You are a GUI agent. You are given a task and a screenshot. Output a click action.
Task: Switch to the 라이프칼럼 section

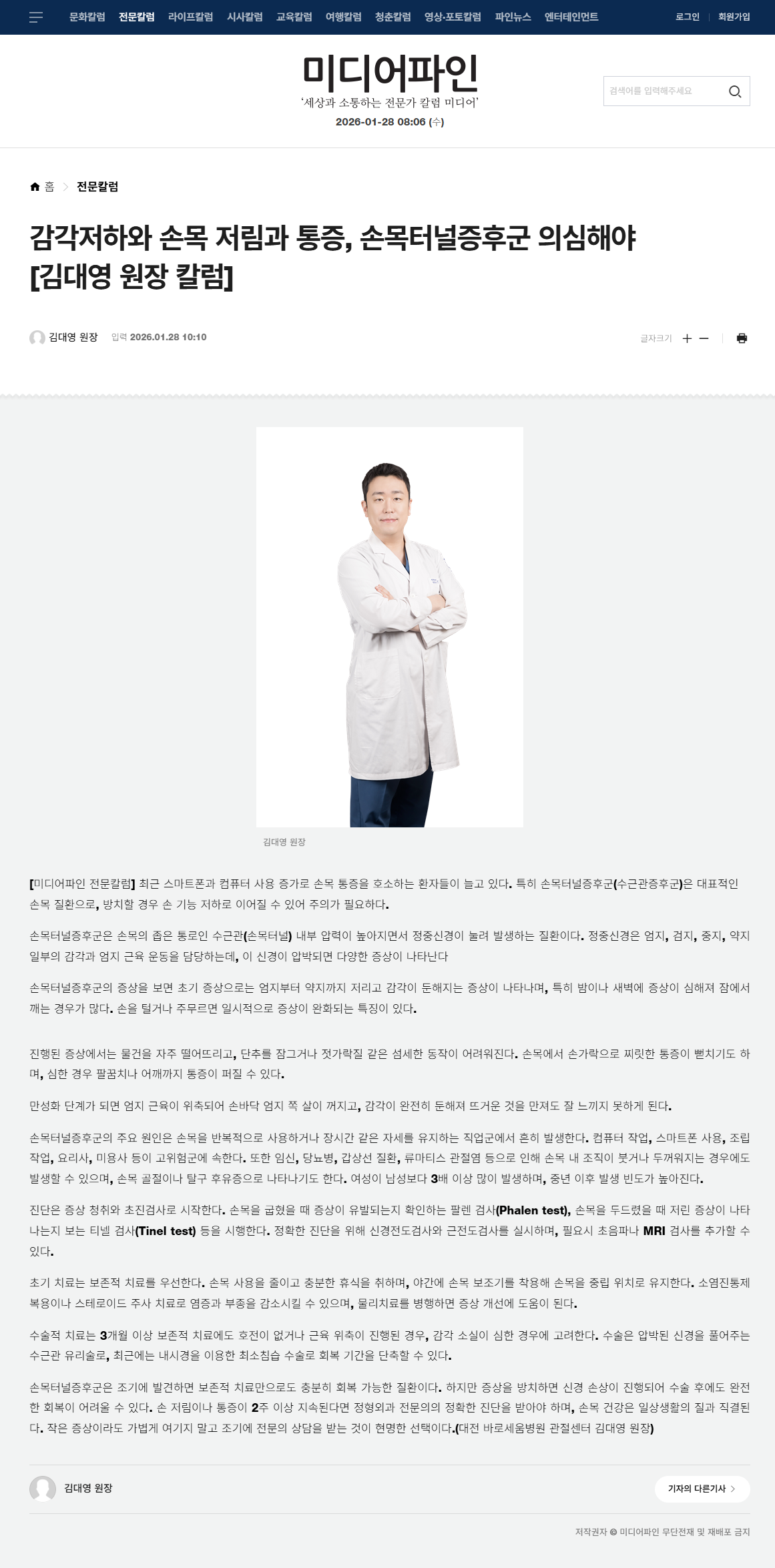coord(190,17)
